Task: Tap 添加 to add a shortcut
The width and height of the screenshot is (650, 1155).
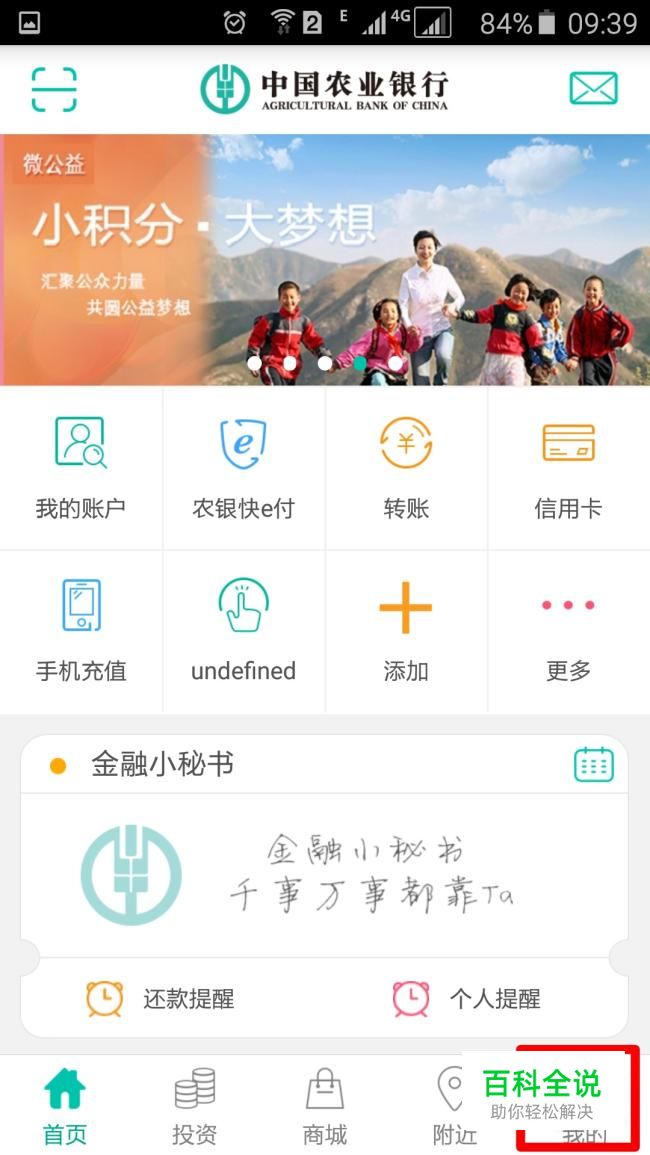Action: tap(406, 630)
